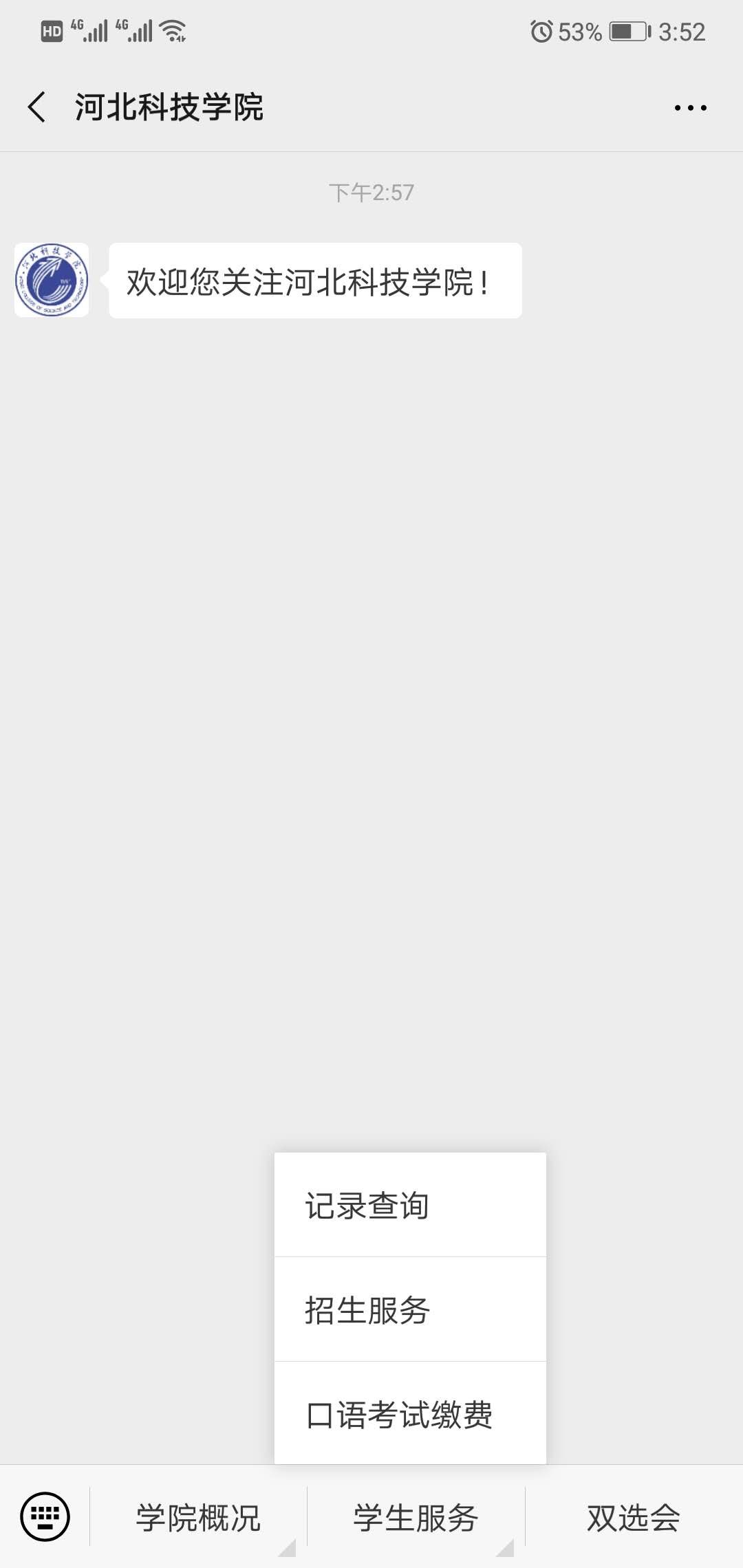Choose 口语考试缴费 option
The width and height of the screenshot is (743, 1568).
tap(410, 1415)
